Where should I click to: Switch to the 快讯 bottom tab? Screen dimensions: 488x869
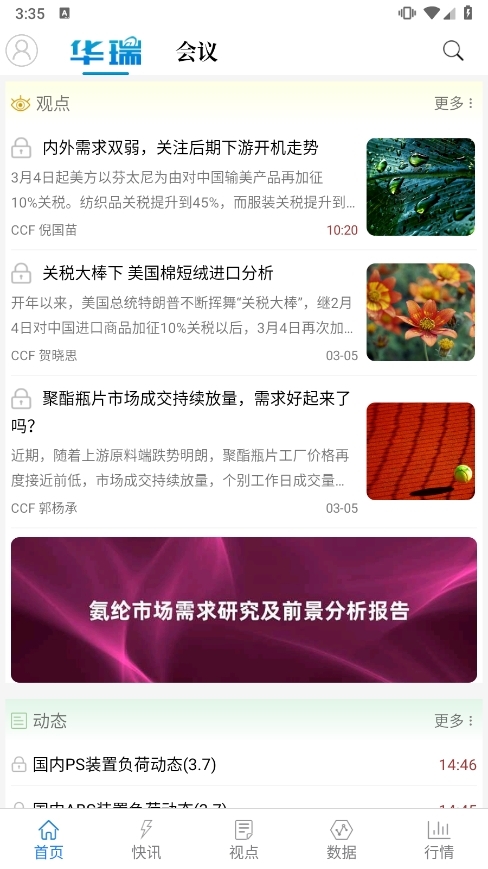[x=146, y=839]
